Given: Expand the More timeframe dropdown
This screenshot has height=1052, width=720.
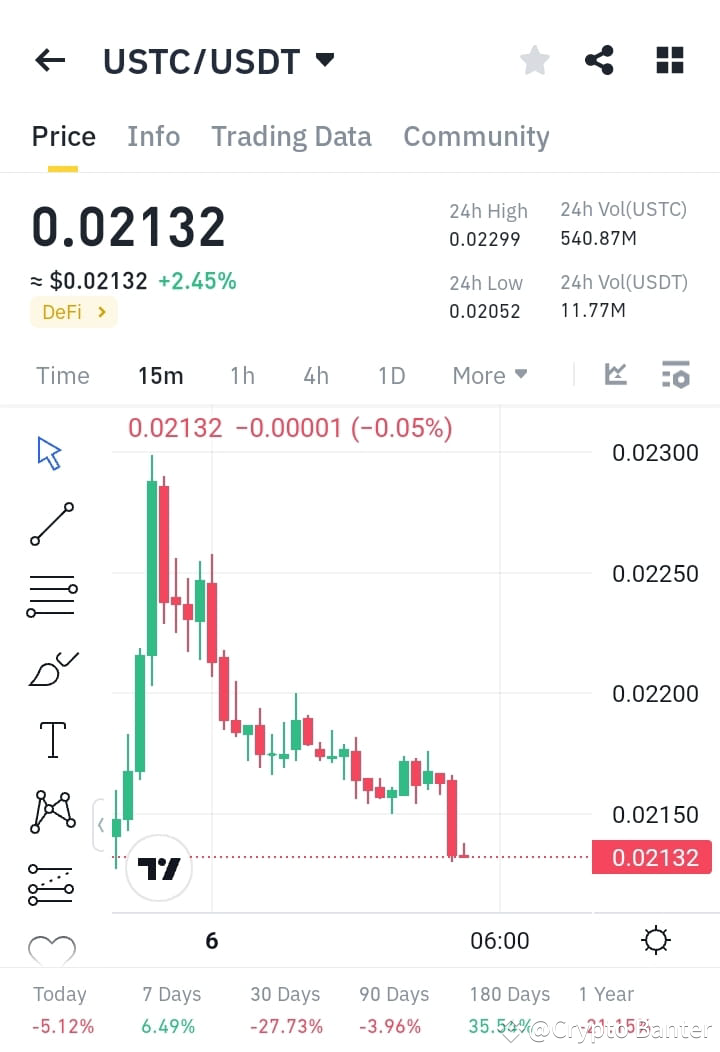Looking at the screenshot, I should (489, 375).
